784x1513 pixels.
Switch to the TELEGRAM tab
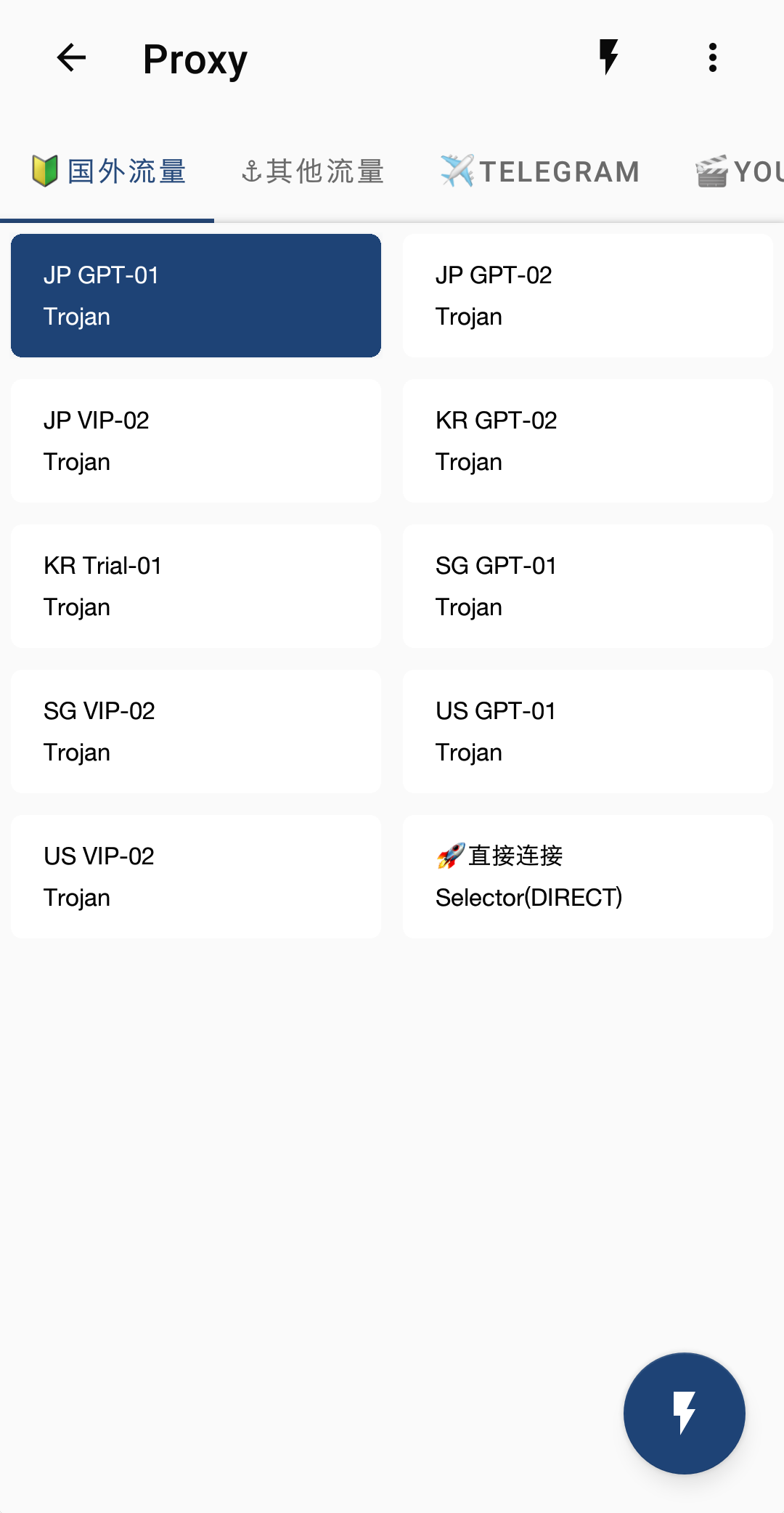(540, 172)
